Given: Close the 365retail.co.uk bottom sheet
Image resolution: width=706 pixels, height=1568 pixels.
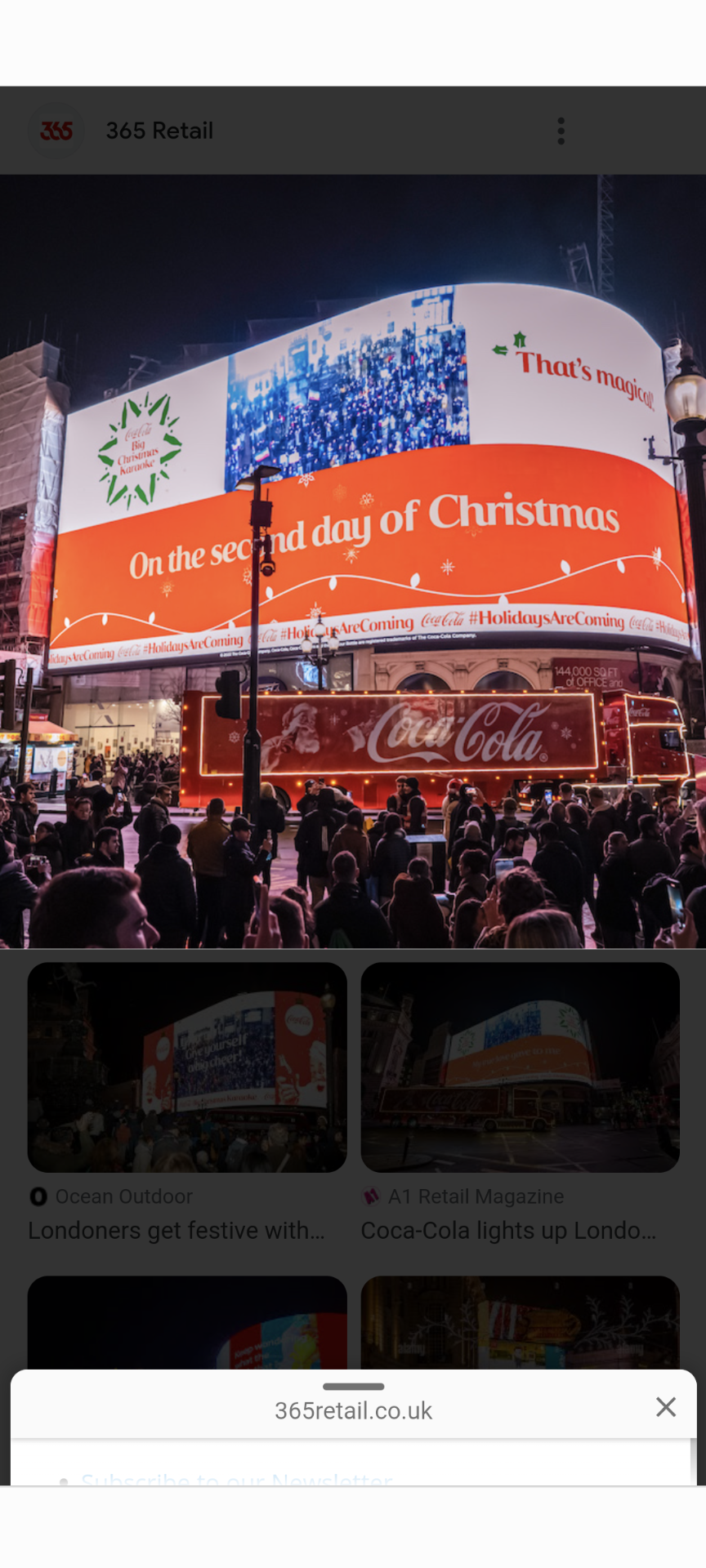Looking at the screenshot, I should point(666,1406).
